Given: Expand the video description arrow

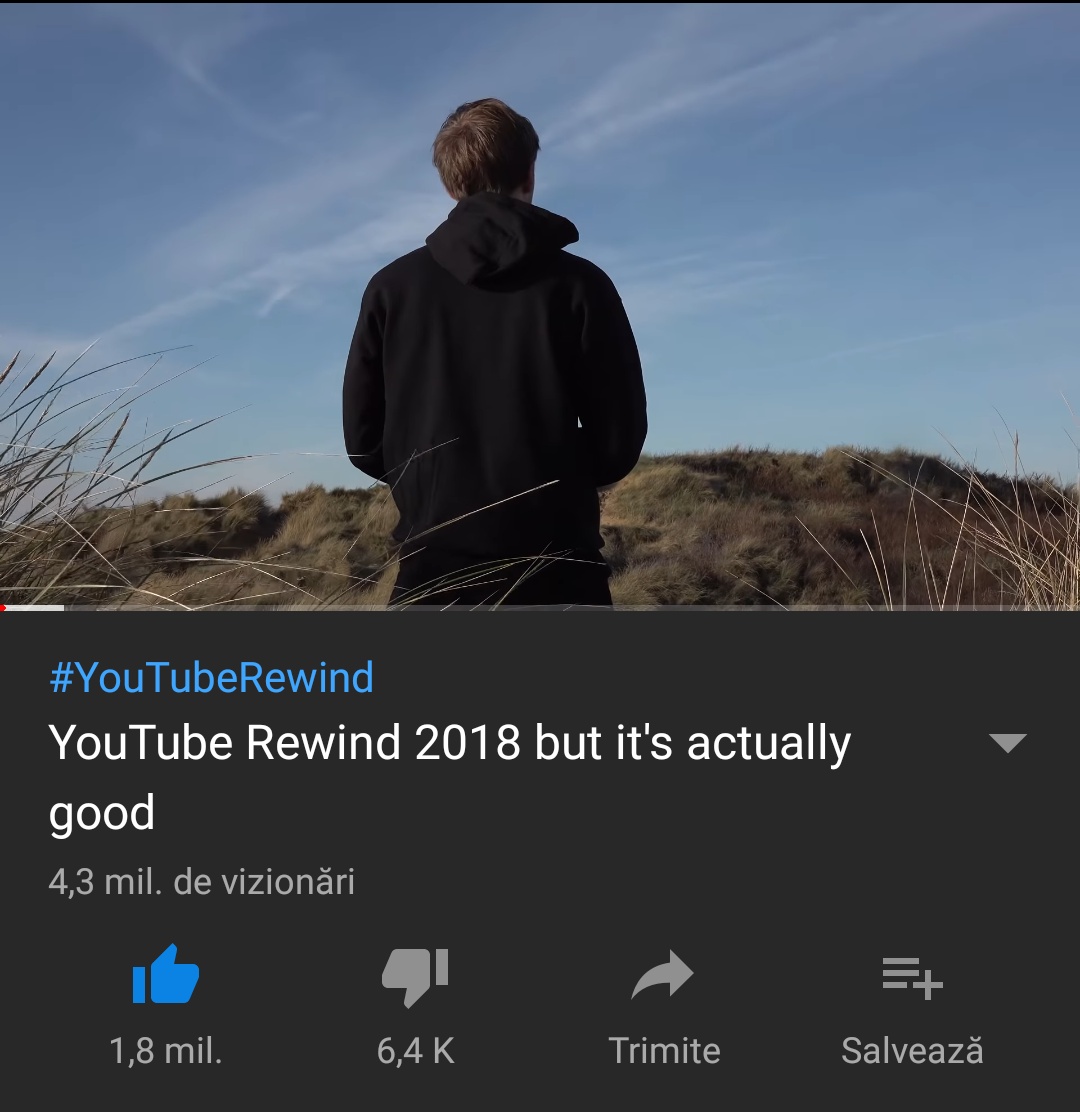Looking at the screenshot, I should pos(1006,743).
